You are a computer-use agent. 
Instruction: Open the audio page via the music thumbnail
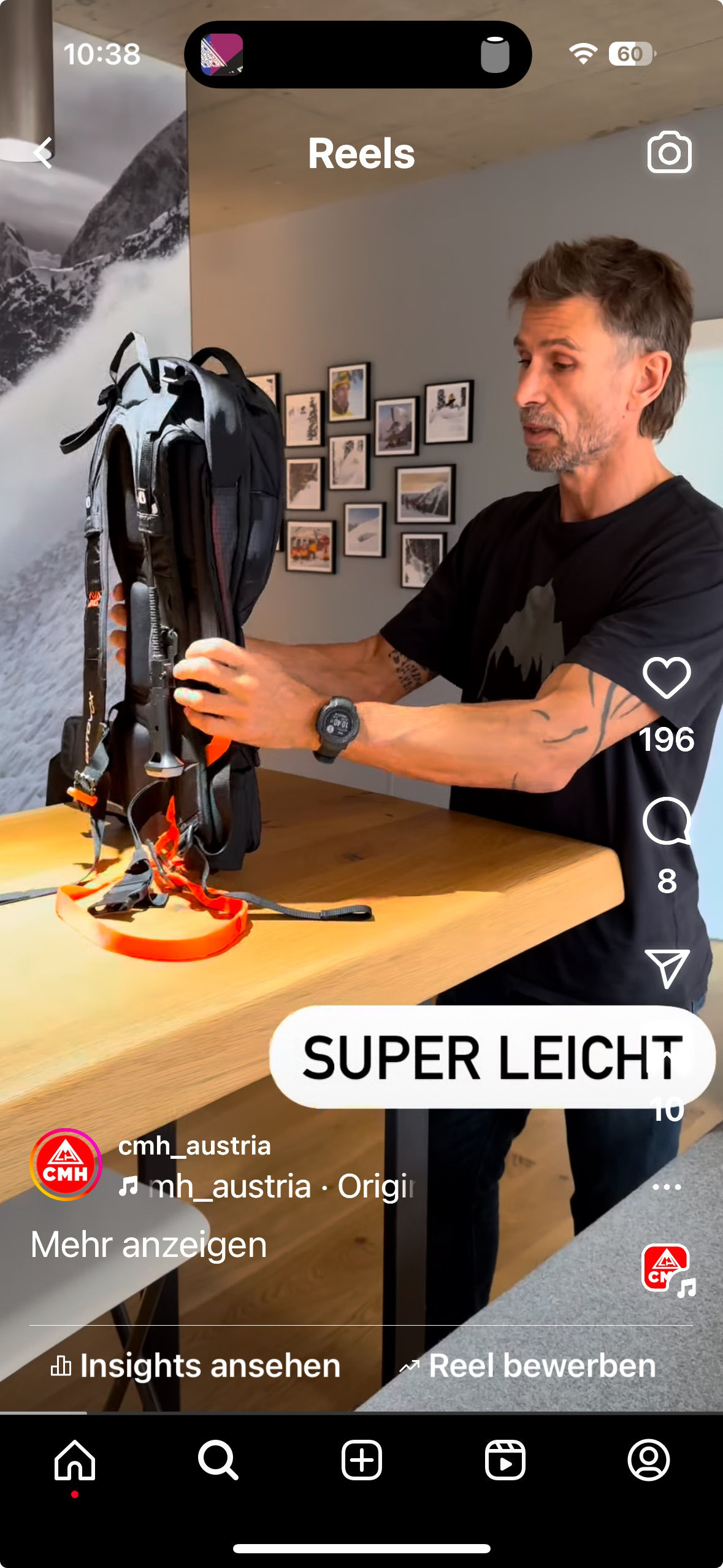[x=667, y=1268]
